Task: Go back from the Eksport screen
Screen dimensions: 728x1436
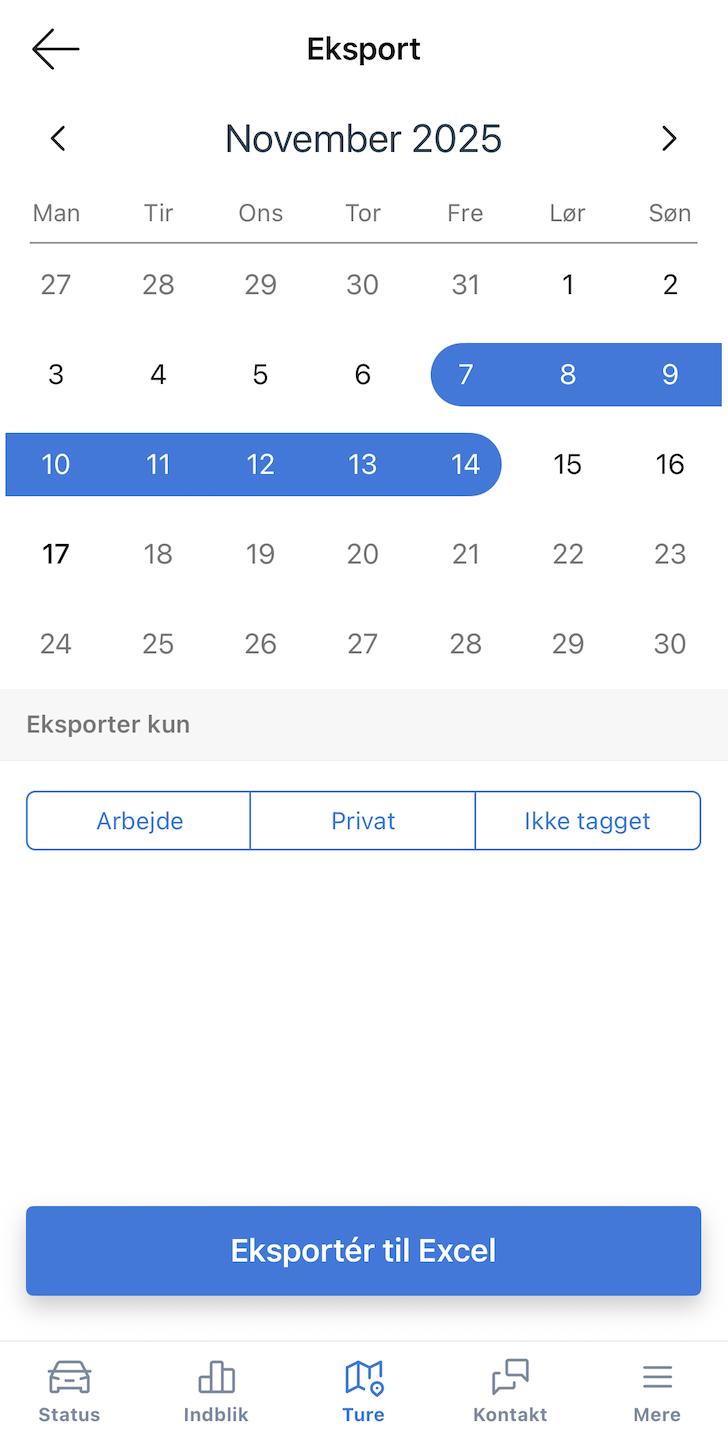Action: pyautogui.click(x=55, y=49)
